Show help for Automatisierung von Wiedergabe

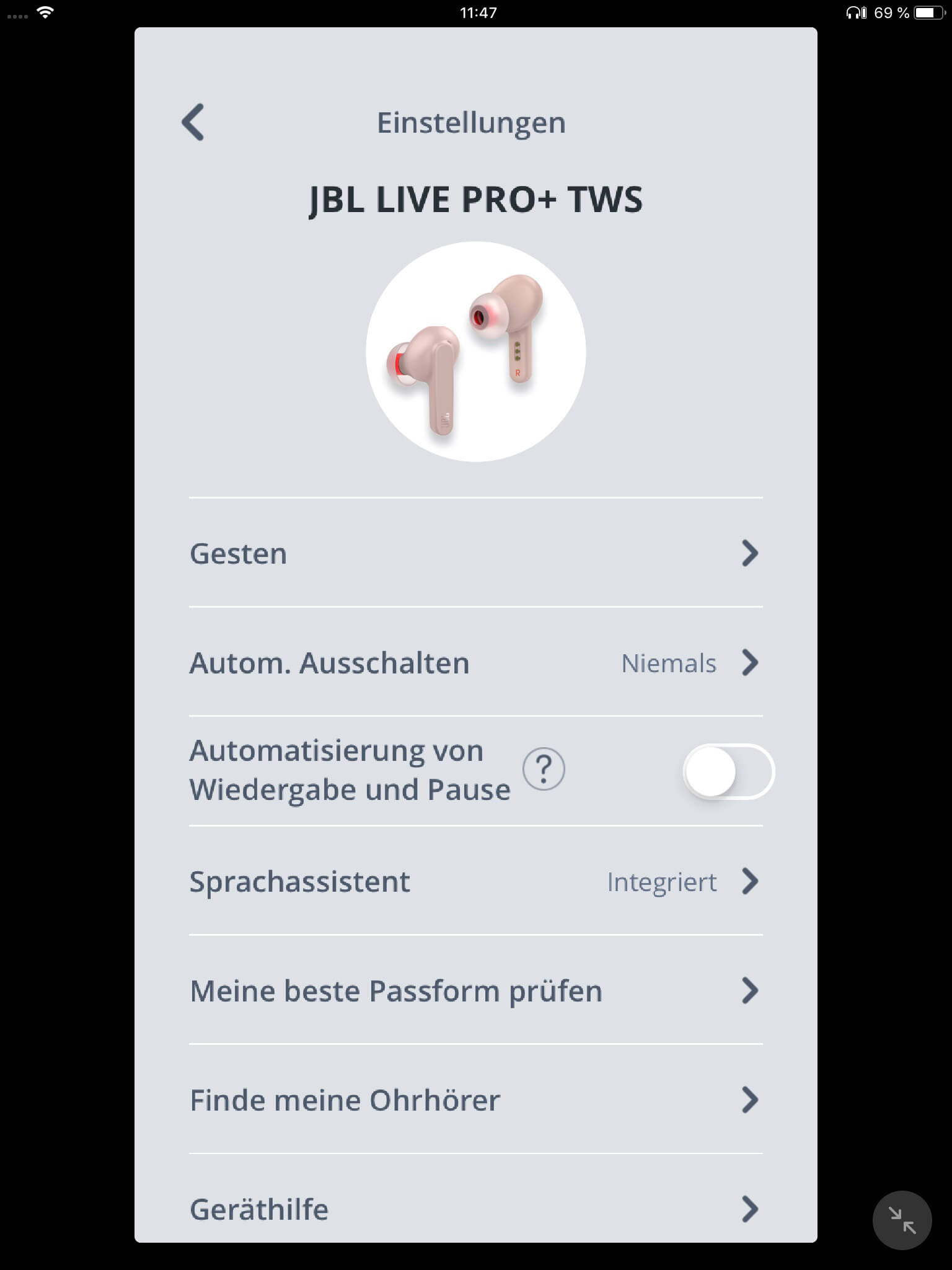click(544, 770)
